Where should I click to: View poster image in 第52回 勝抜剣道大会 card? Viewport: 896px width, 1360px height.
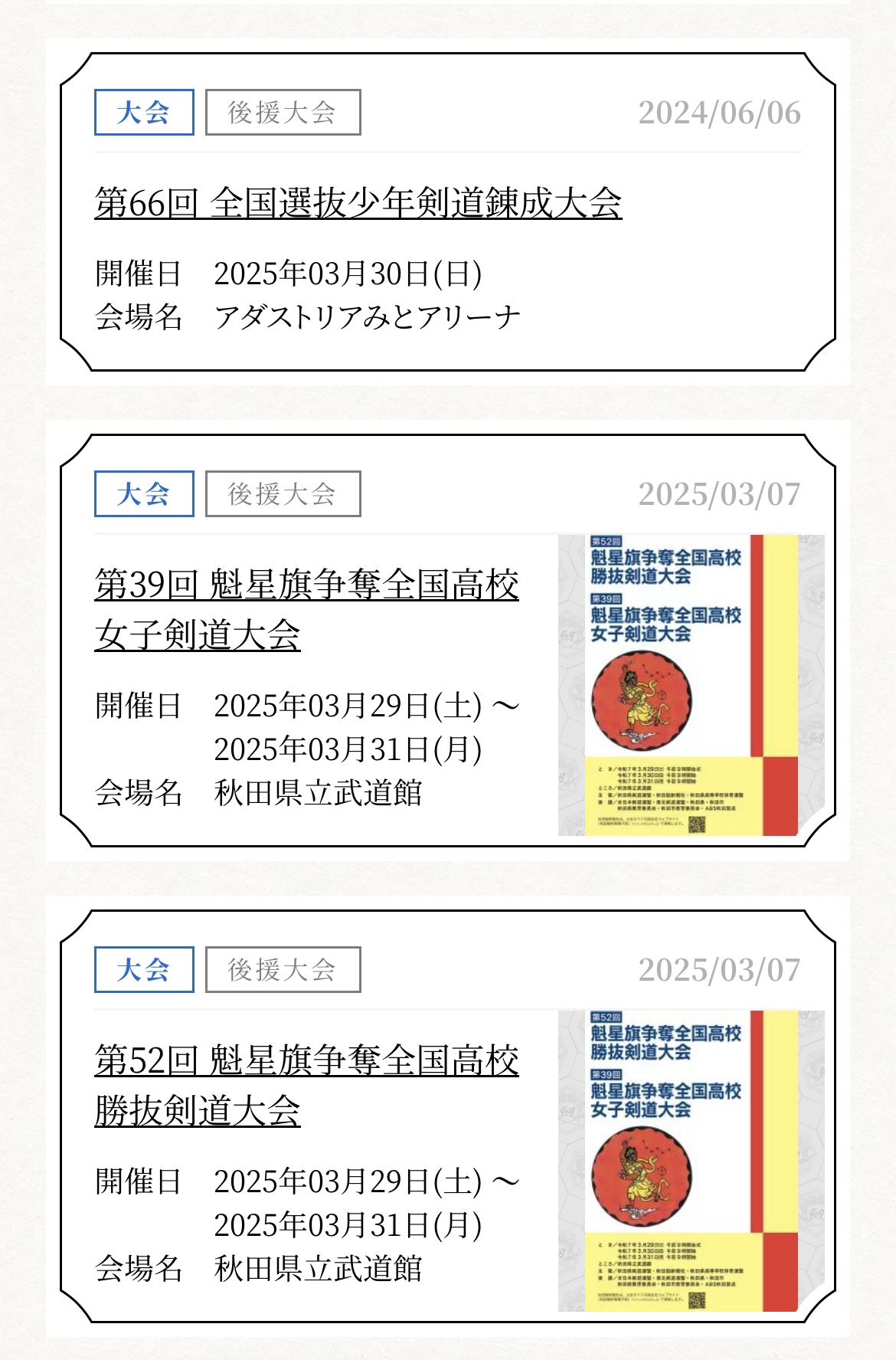pyautogui.click(x=679, y=1161)
